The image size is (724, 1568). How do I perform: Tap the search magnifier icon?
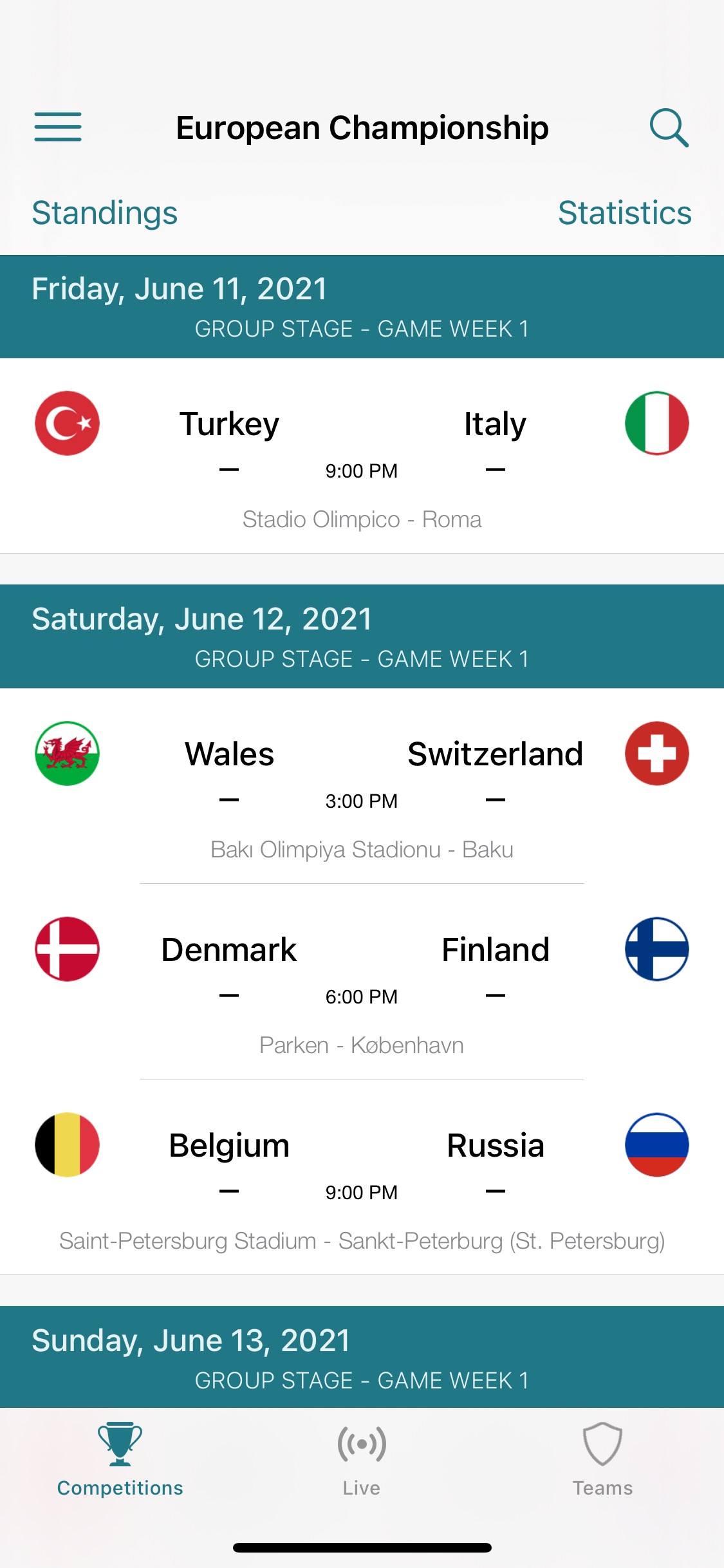pyautogui.click(x=669, y=127)
